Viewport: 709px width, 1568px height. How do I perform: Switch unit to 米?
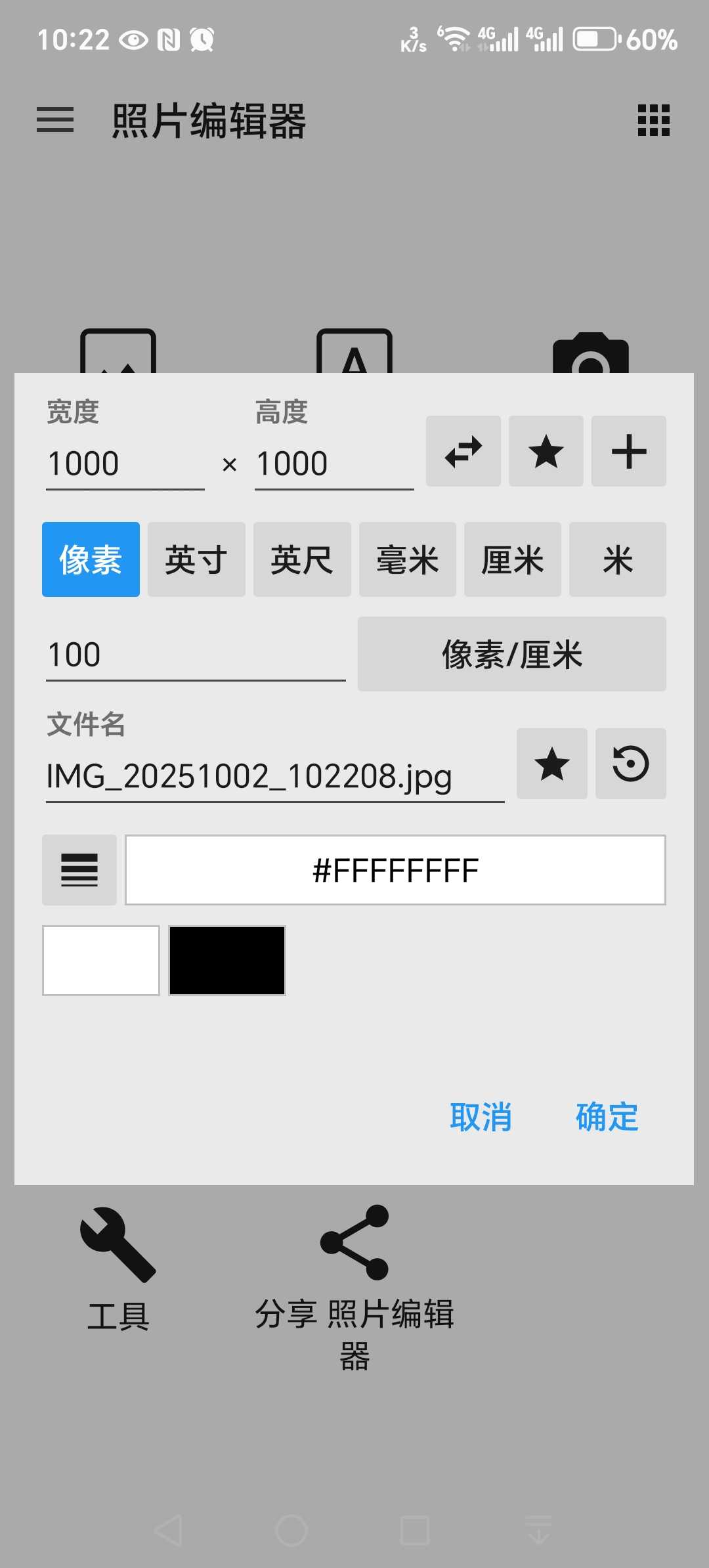coord(617,559)
